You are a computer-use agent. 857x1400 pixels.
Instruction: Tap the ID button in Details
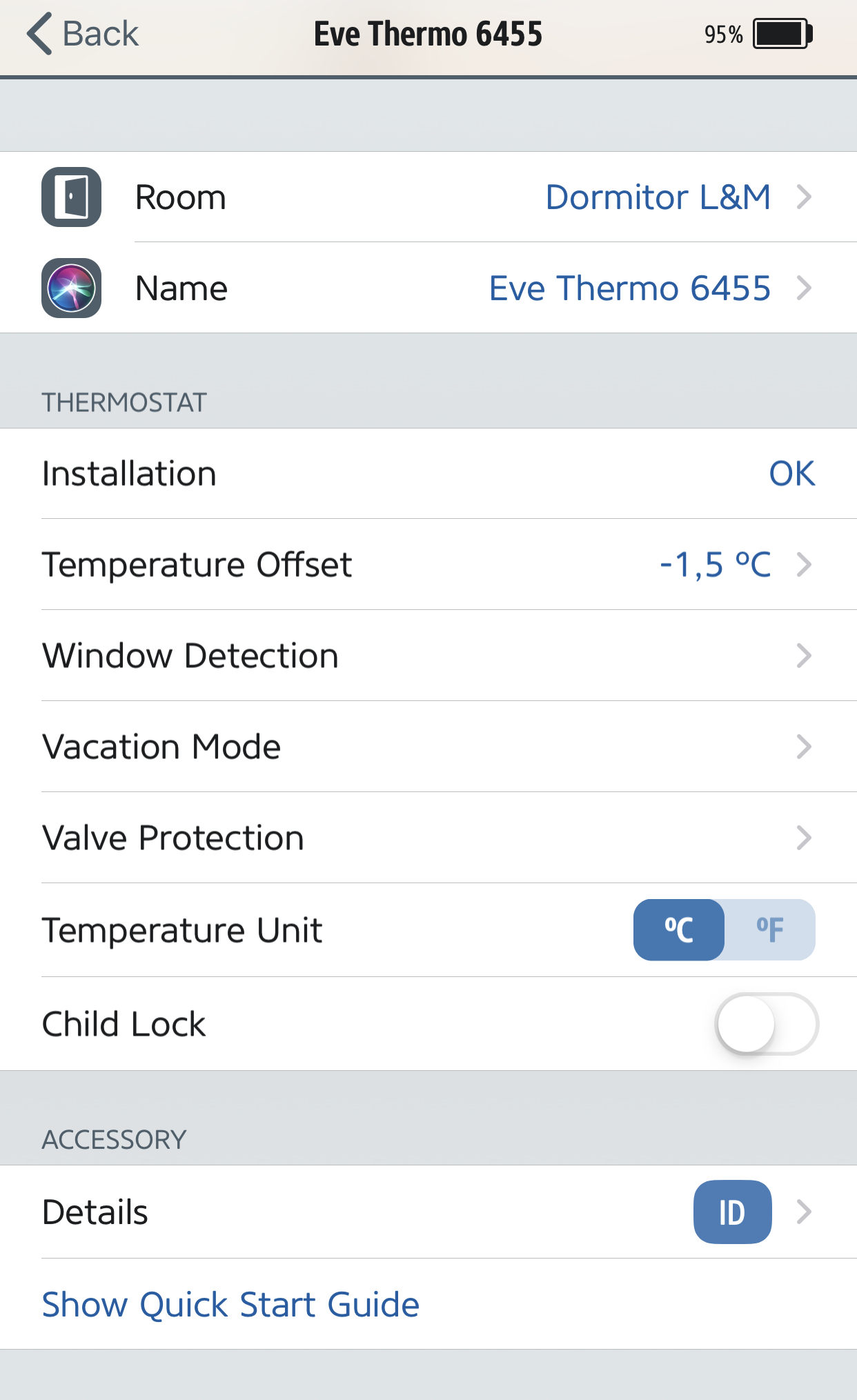(x=732, y=1212)
